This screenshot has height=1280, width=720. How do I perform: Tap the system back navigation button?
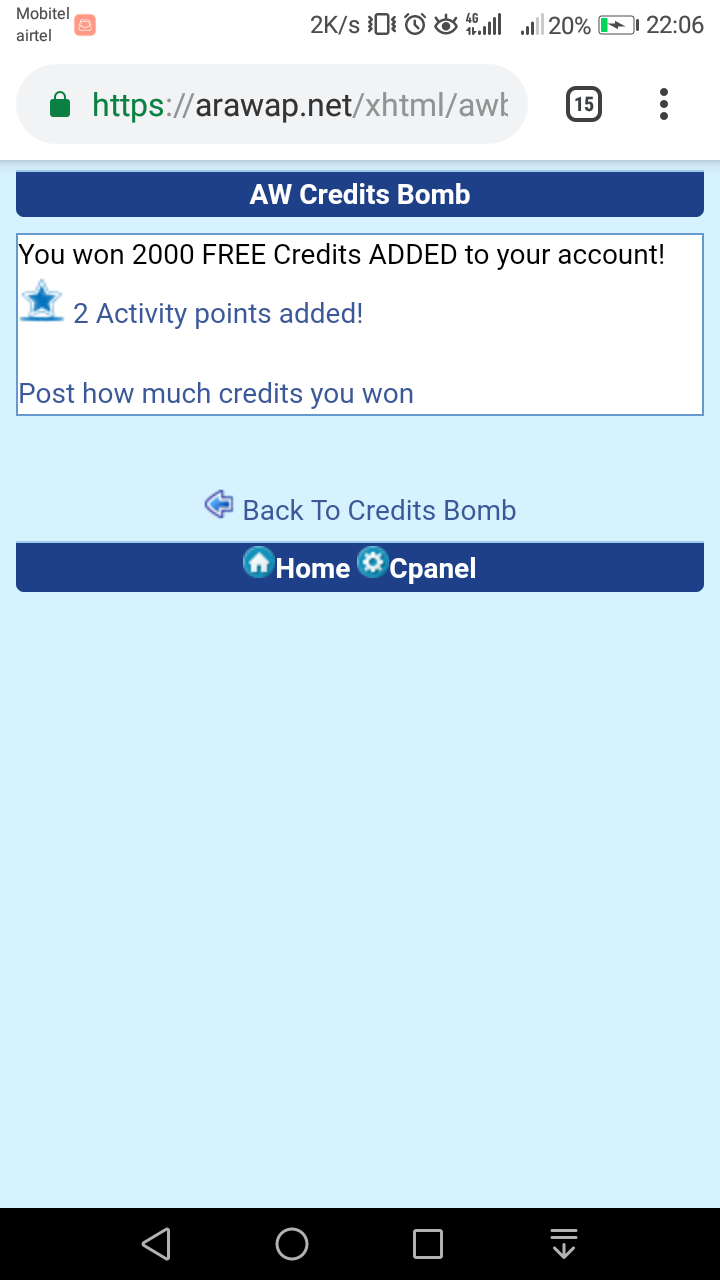tap(156, 1244)
